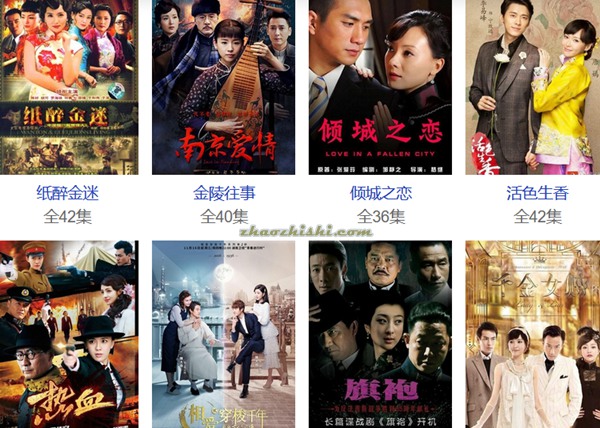Tap the 纸醉金迷 title link
600x428 pixels.
coord(68,192)
